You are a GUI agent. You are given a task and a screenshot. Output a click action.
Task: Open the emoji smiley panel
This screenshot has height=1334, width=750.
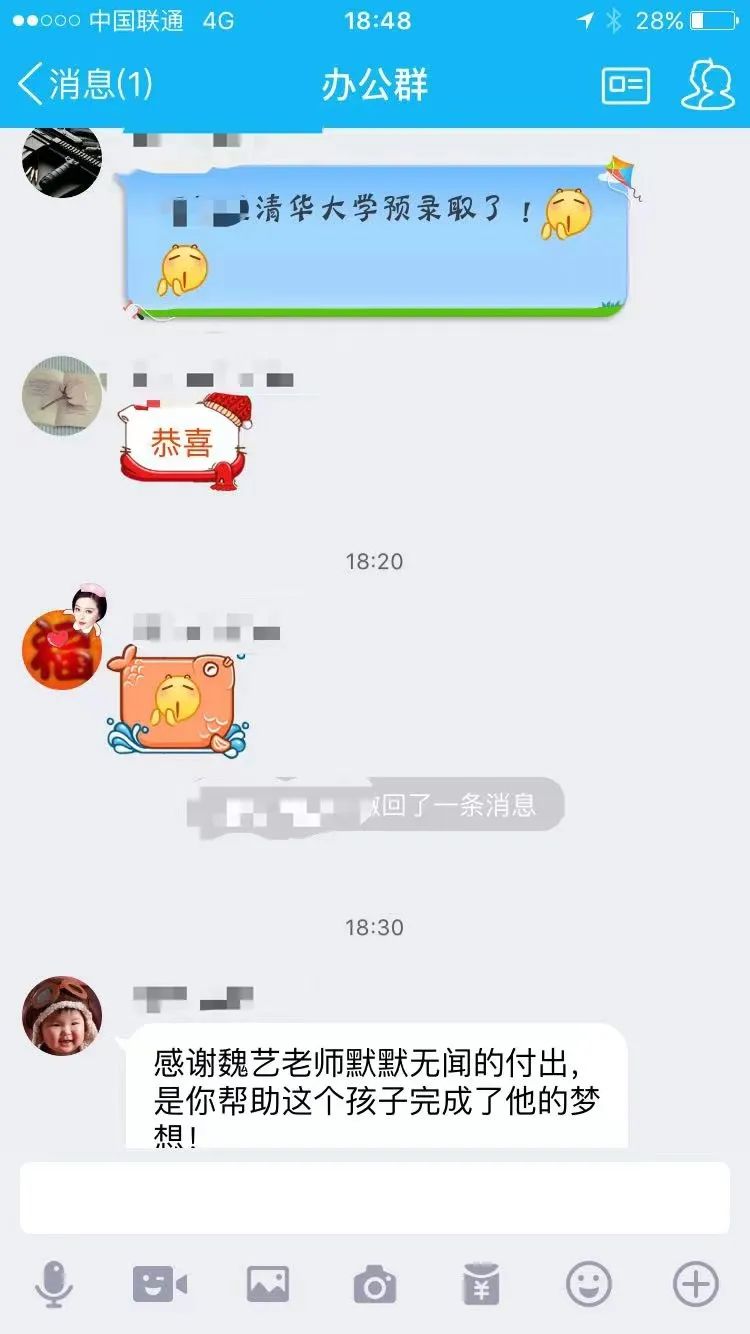pyautogui.click(x=589, y=1283)
